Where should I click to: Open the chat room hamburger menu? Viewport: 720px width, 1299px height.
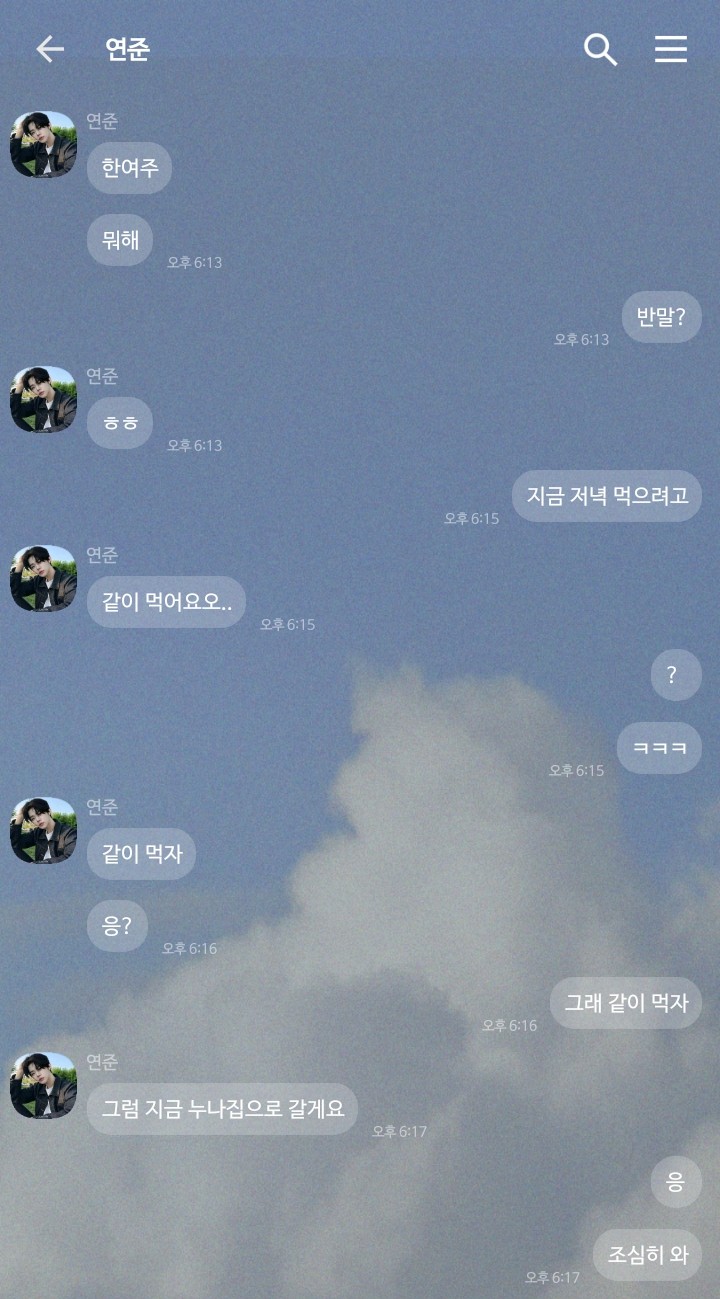coord(671,49)
